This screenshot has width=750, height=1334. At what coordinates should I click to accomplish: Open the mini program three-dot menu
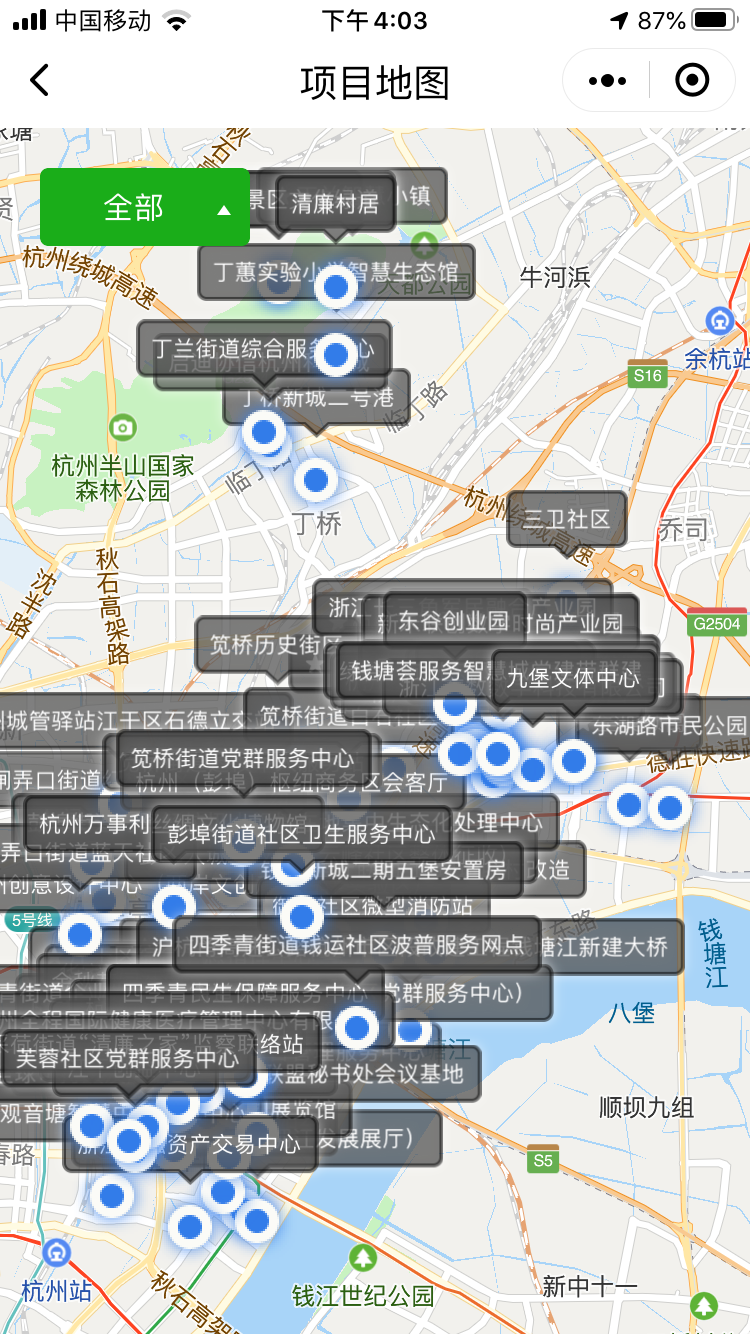[x=607, y=80]
